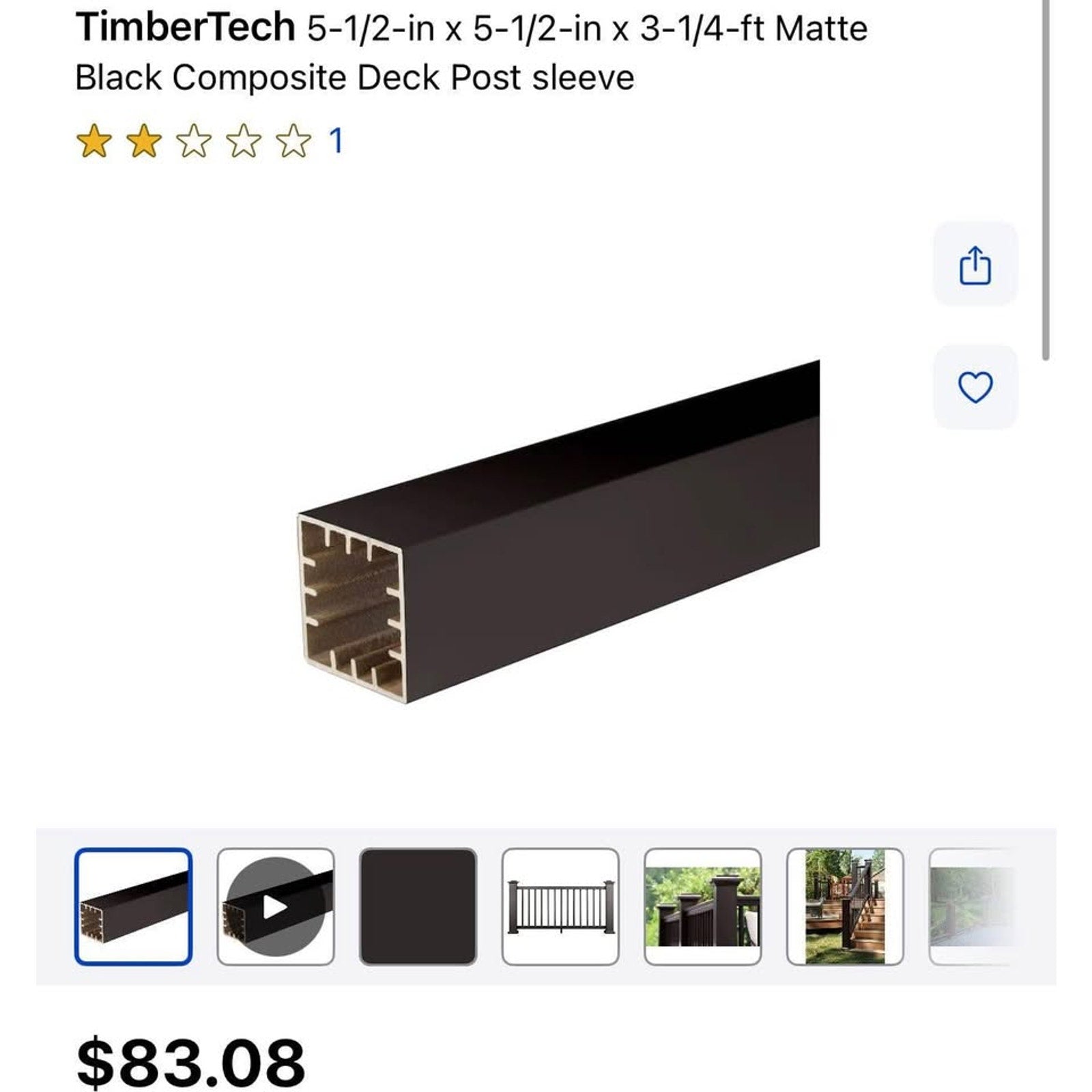Image resolution: width=1092 pixels, height=1092 pixels.
Task: View the railing section thumbnail
Action: point(560,906)
